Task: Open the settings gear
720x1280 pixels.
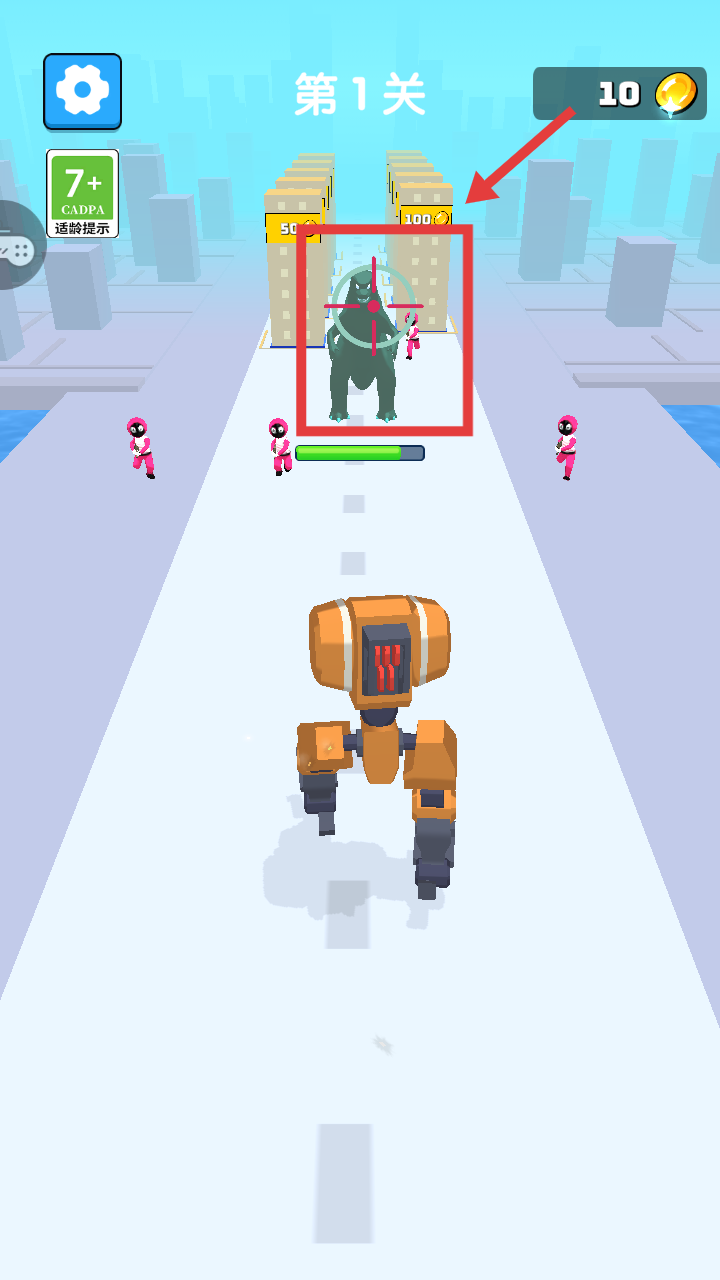Action: click(82, 91)
